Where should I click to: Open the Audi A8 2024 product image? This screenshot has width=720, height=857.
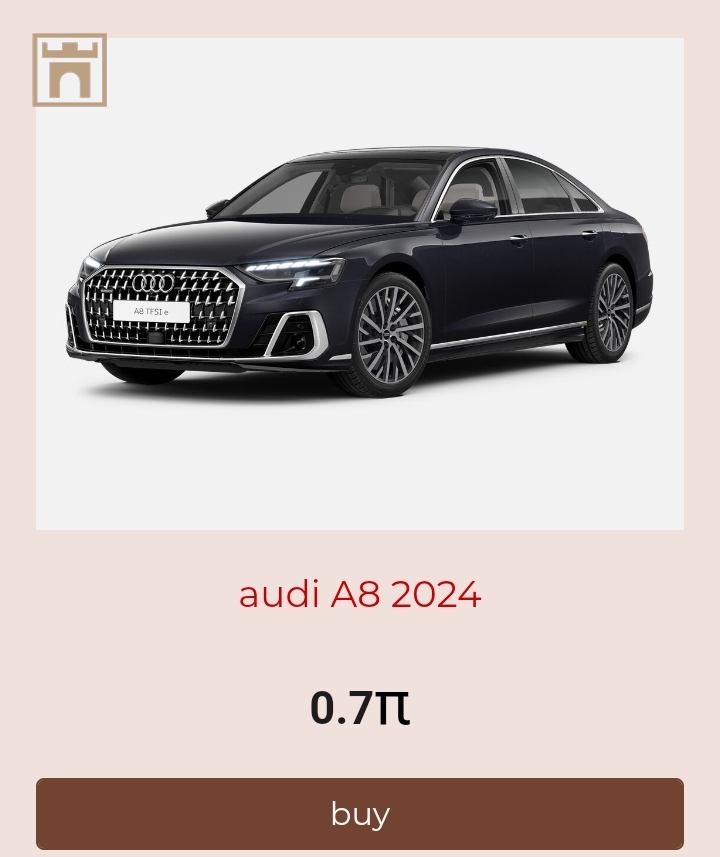click(360, 285)
